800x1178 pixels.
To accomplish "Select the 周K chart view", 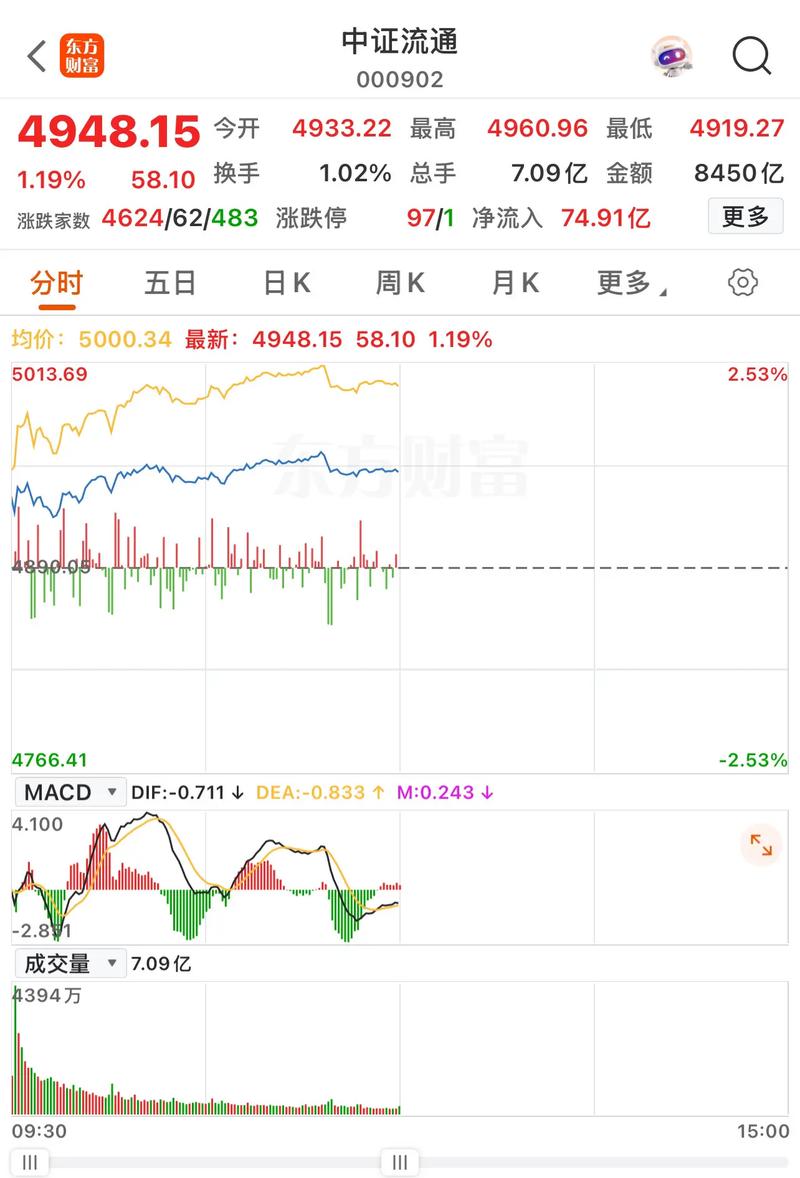I will [x=398, y=283].
